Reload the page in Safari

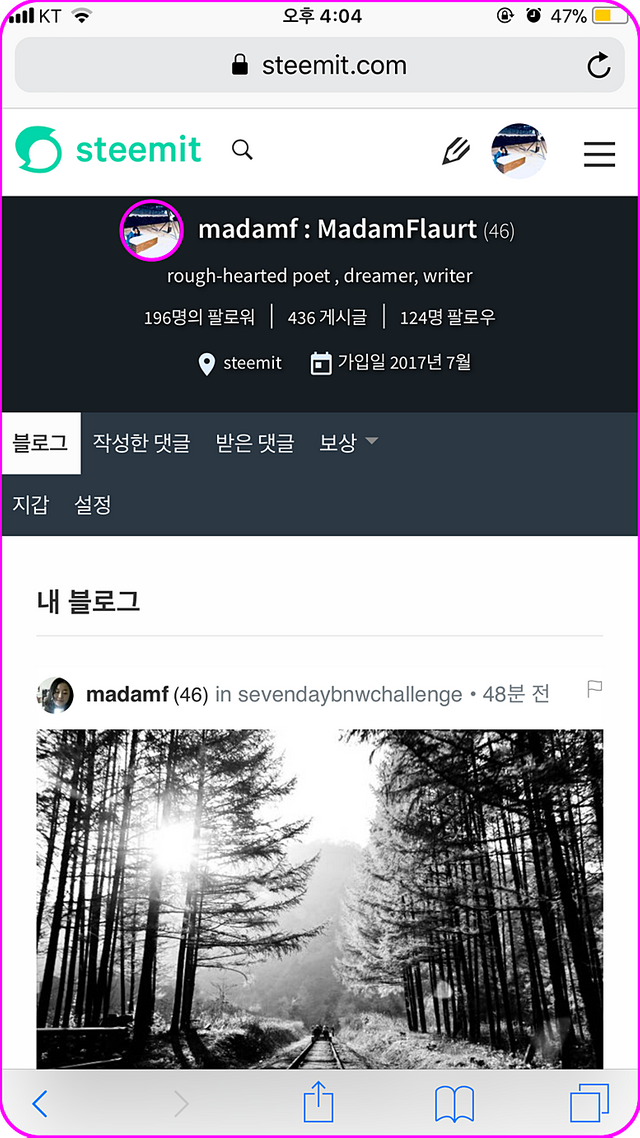point(598,66)
